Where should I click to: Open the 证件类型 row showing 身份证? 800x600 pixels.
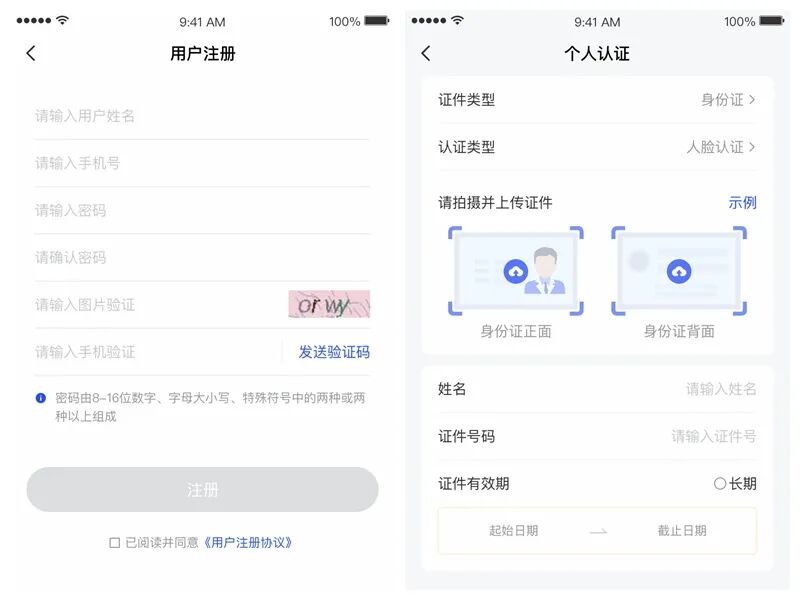point(597,100)
